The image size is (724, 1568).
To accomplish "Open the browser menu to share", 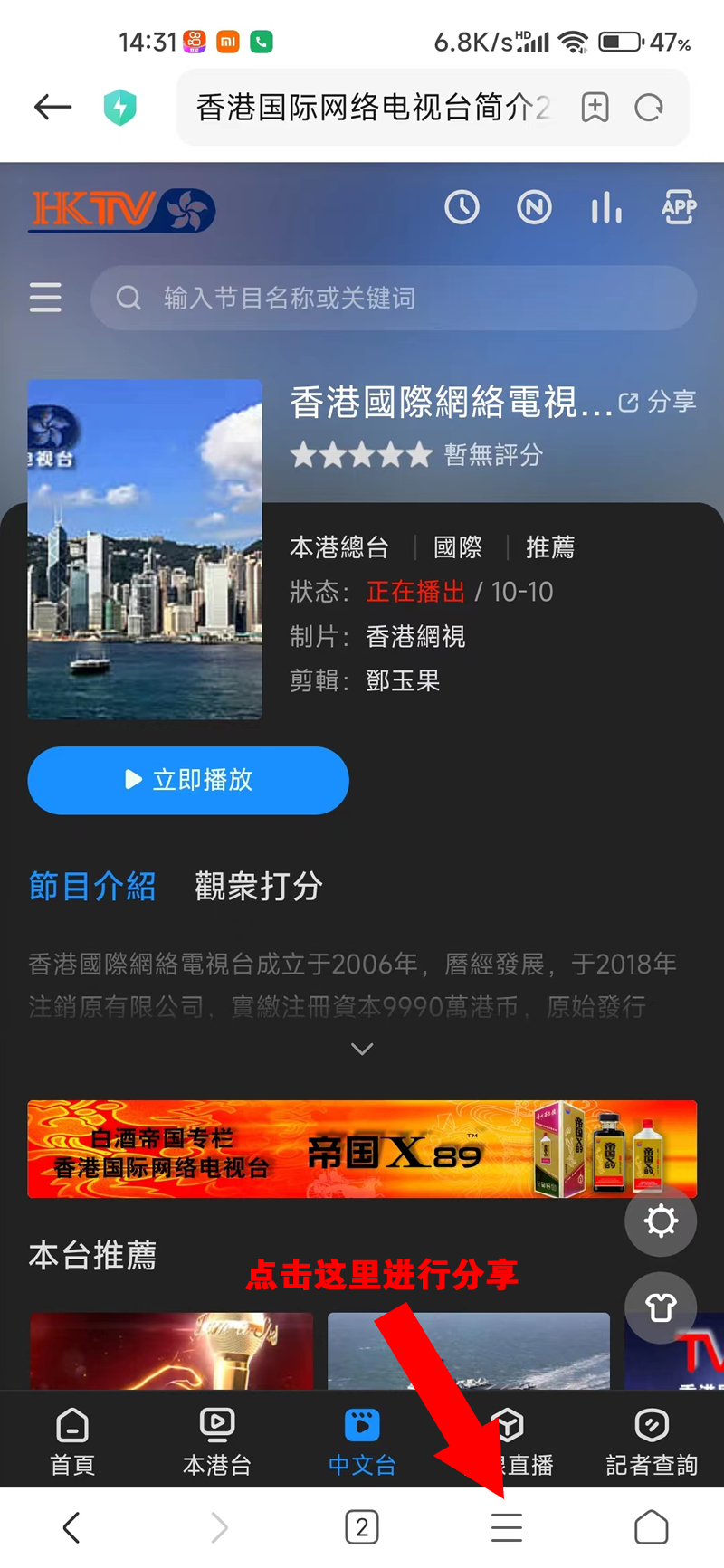I will (507, 1527).
